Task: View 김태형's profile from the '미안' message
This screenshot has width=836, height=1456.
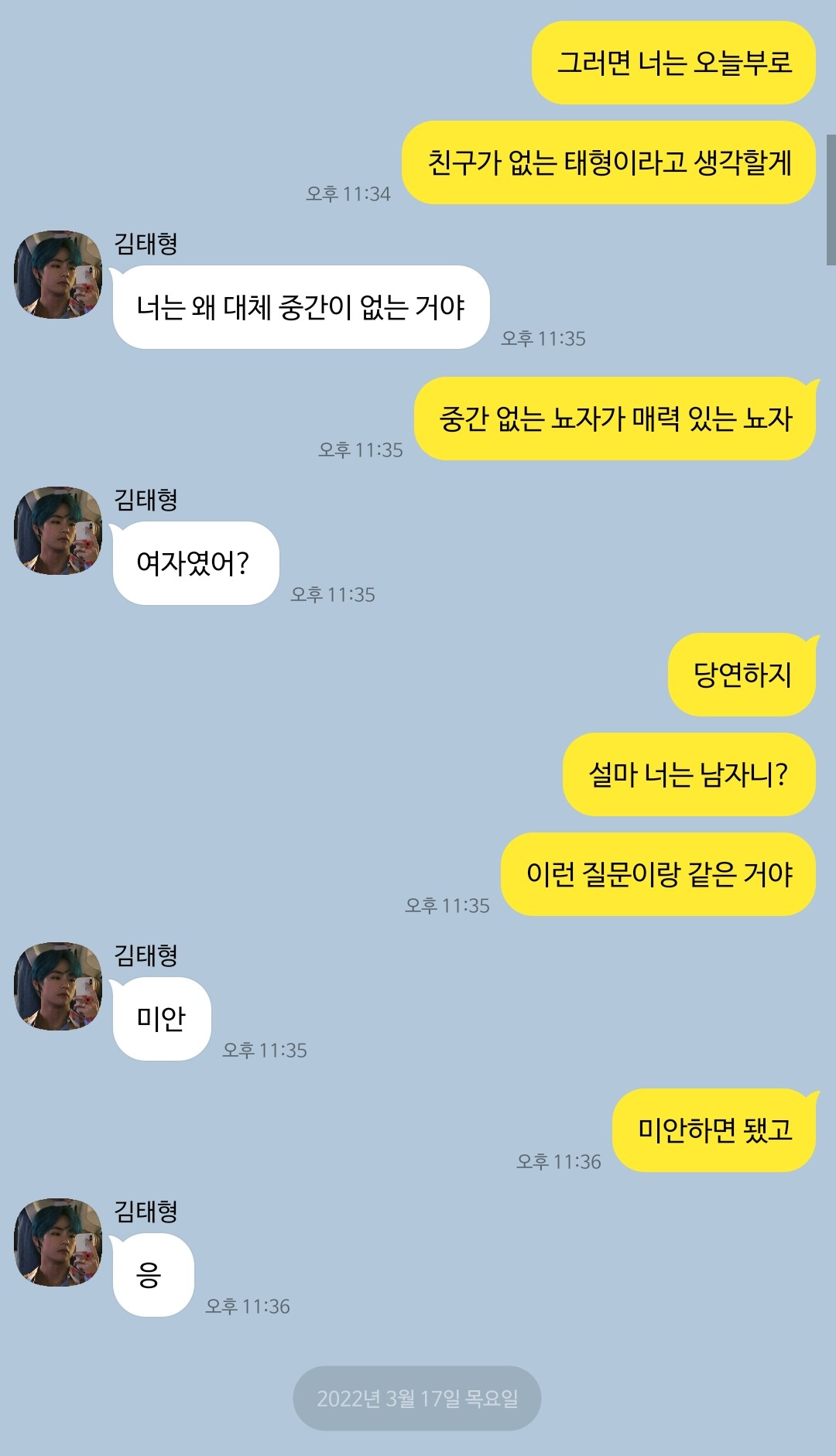Action: coord(58,986)
